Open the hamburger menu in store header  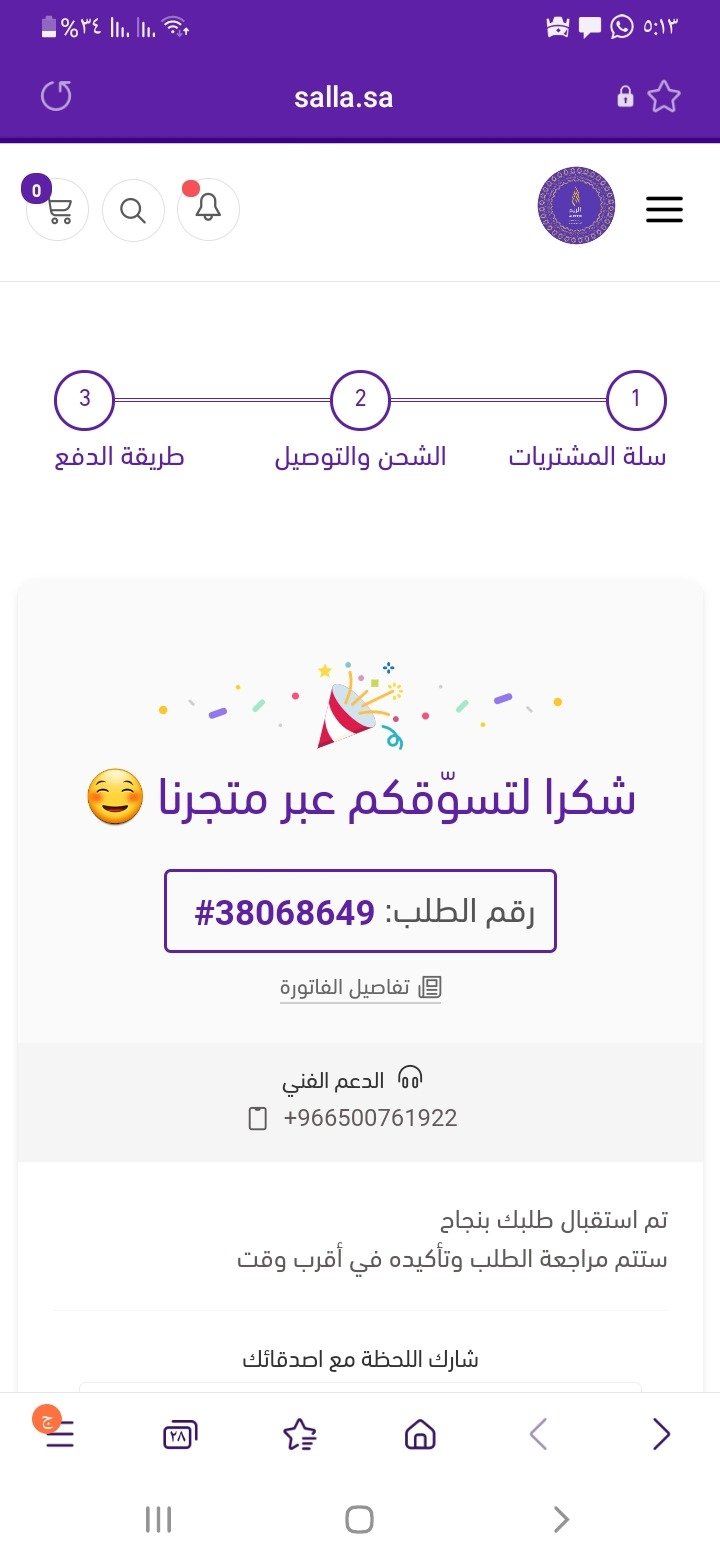click(664, 210)
